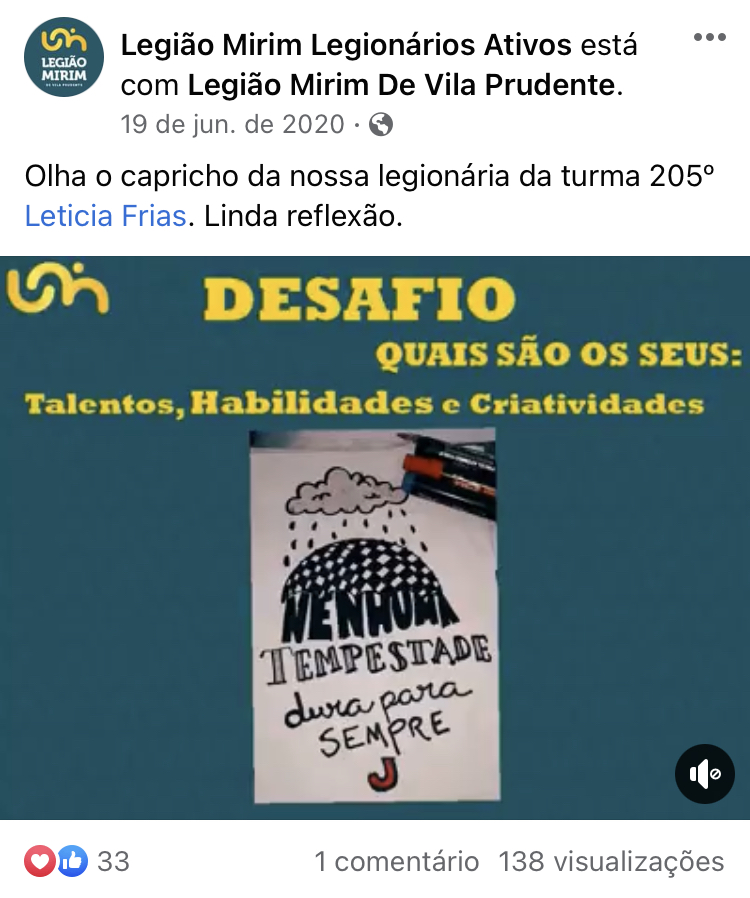Open Legião Mirim De Vila Prudente page

(401, 85)
